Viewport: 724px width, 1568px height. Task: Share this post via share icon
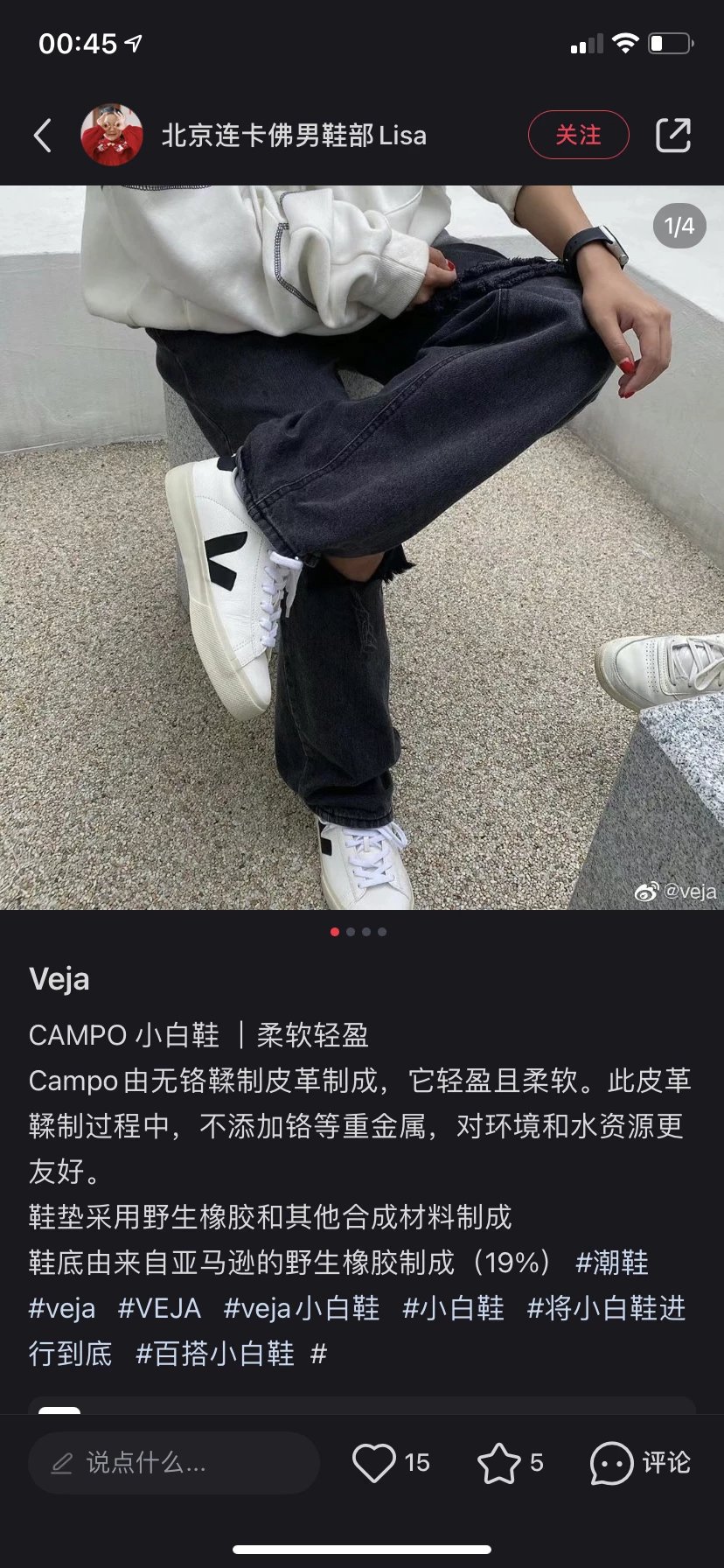(x=672, y=136)
